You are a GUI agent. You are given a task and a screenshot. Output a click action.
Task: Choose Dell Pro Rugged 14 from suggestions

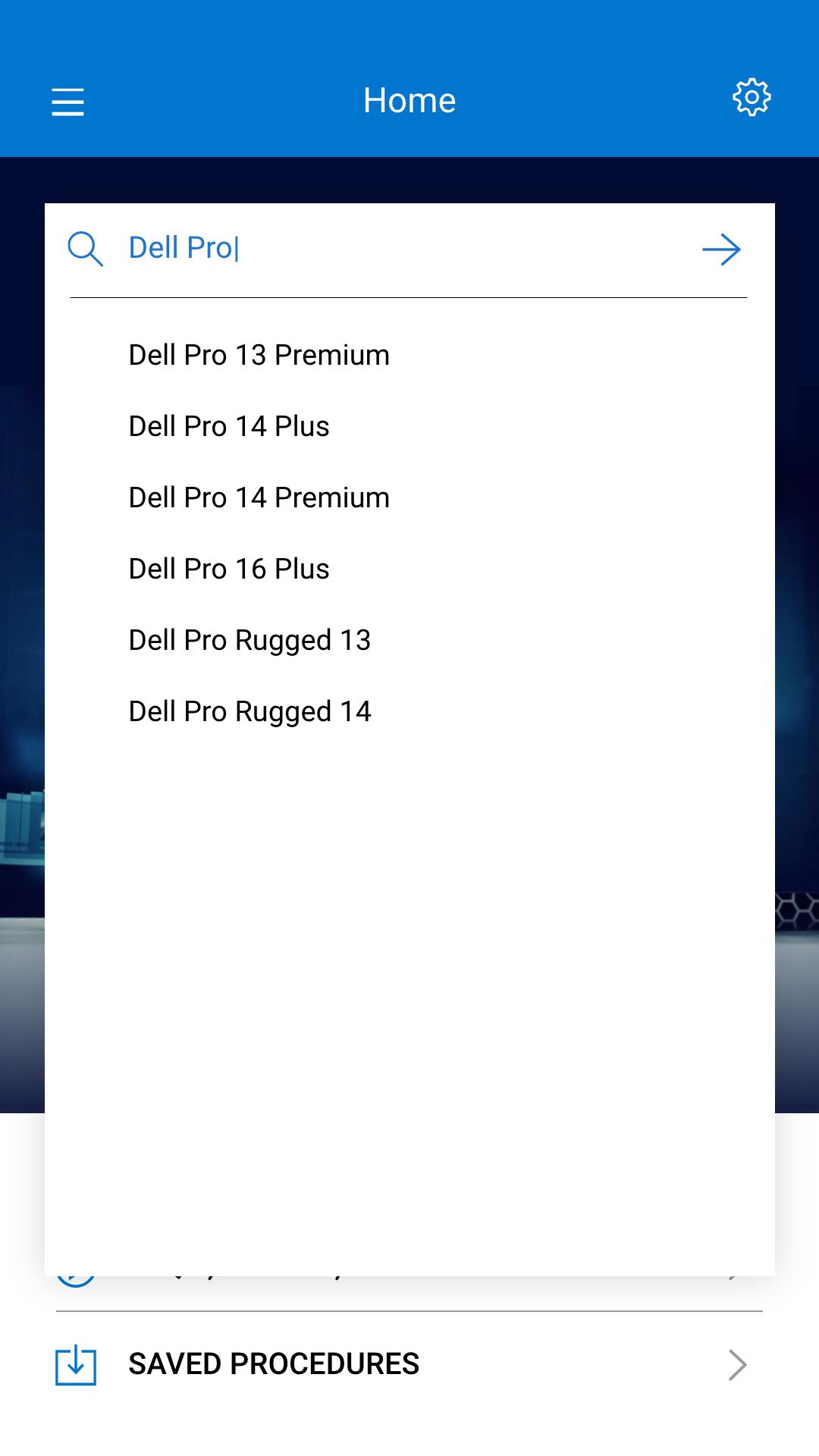point(249,711)
